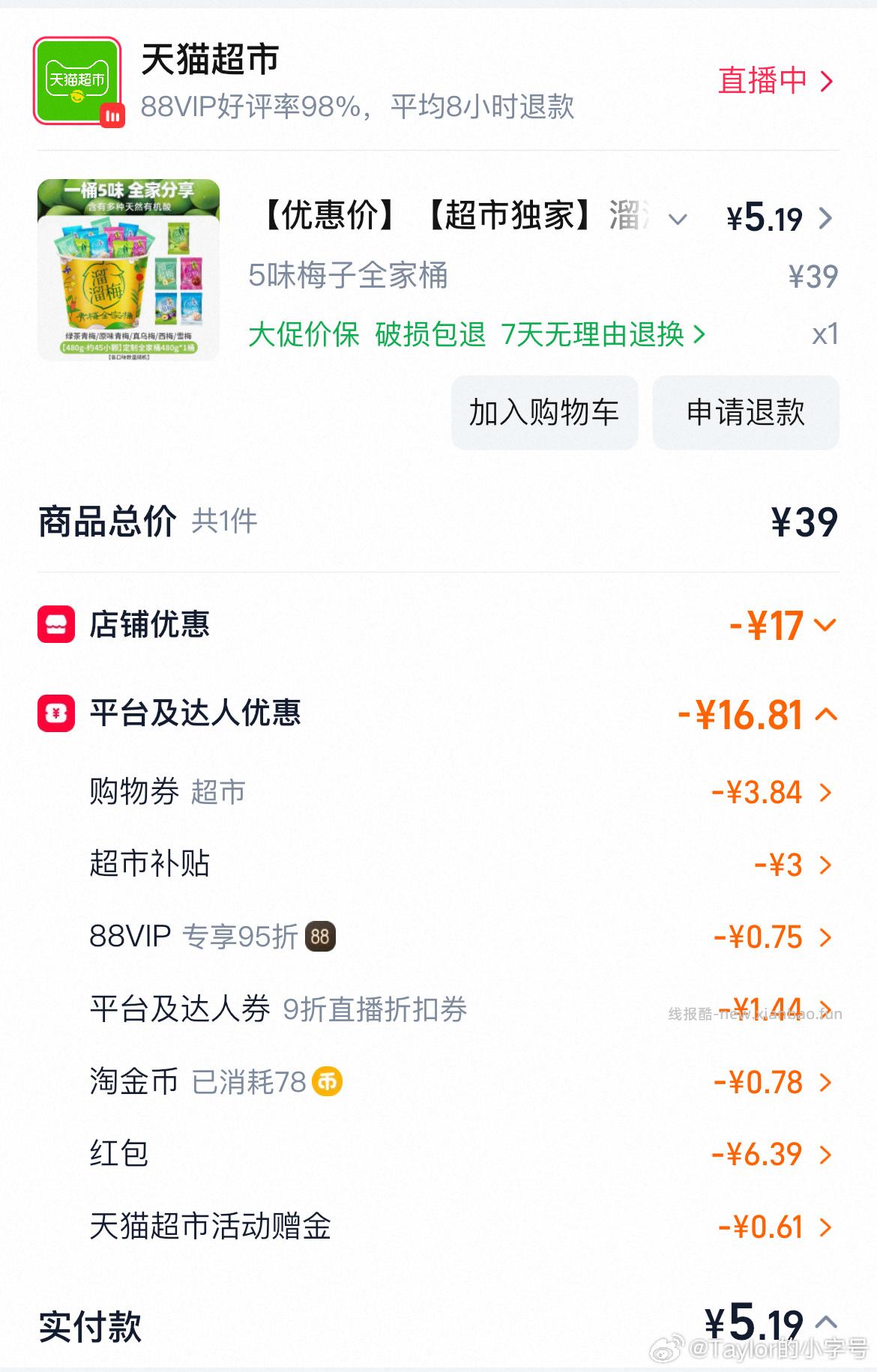Click the 直播中 live stream entry
This screenshot has height=1372, width=877.
tap(772, 79)
